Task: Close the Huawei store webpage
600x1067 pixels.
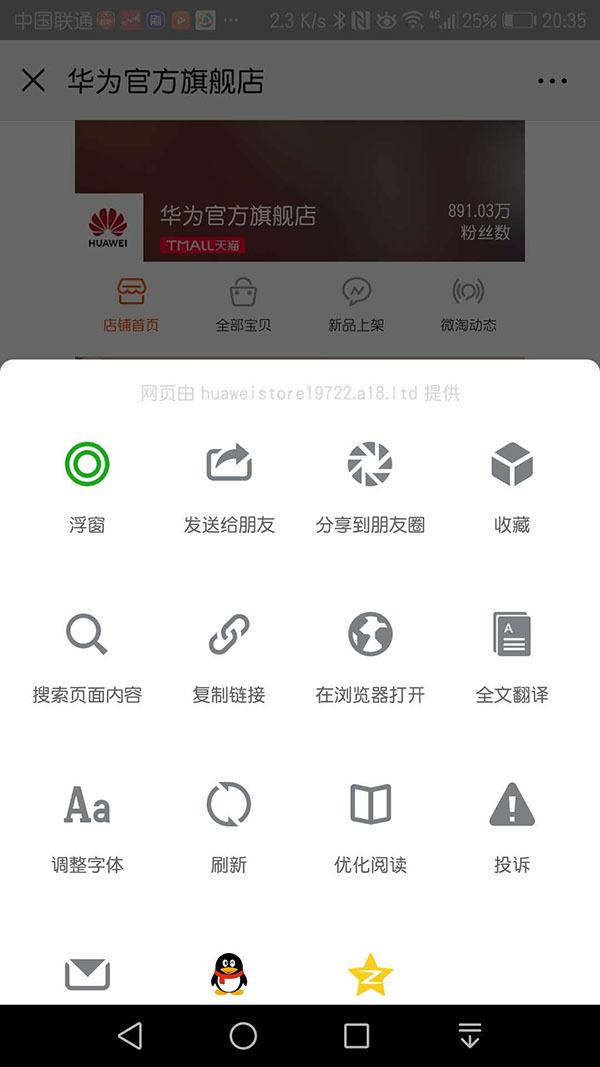Action: point(33,81)
